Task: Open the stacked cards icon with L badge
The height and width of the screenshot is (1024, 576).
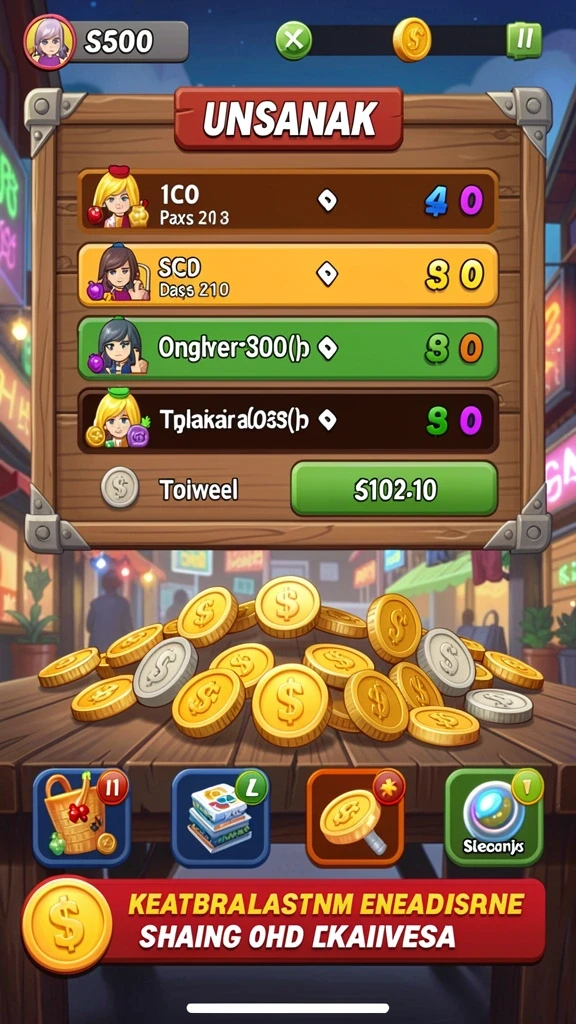Action: click(221, 817)
